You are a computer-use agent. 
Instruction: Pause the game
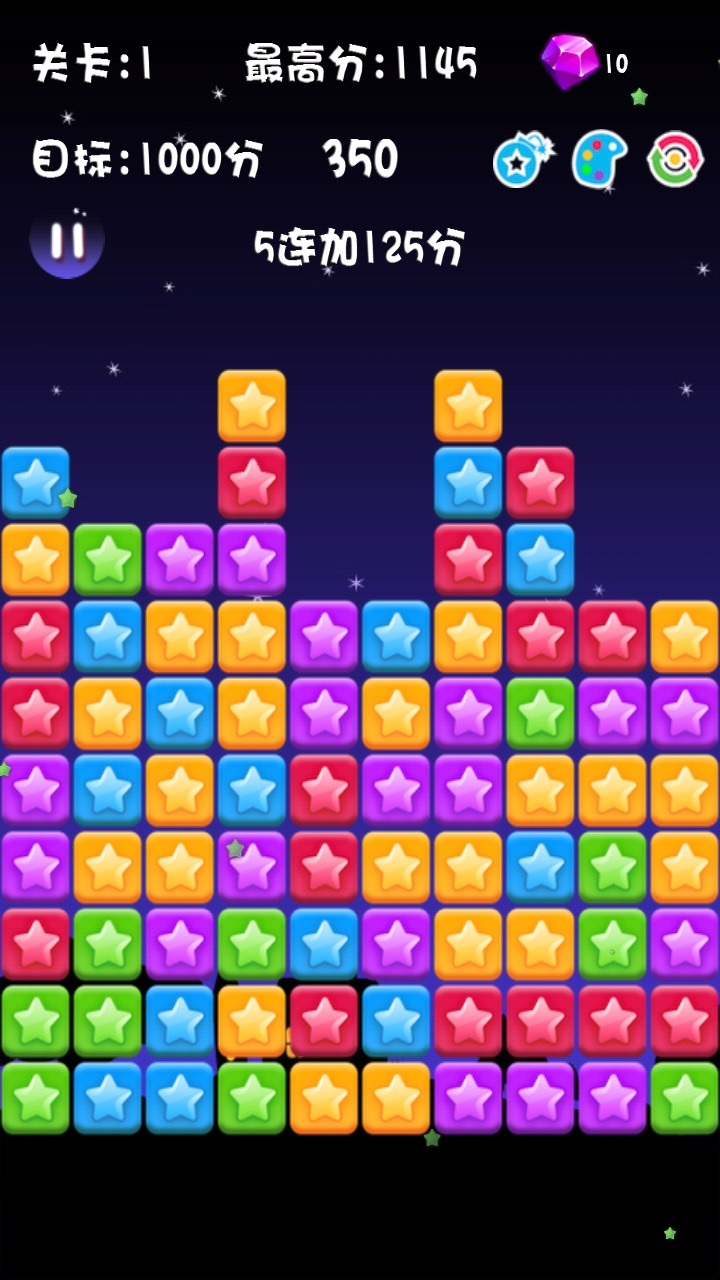pos(67,241)
